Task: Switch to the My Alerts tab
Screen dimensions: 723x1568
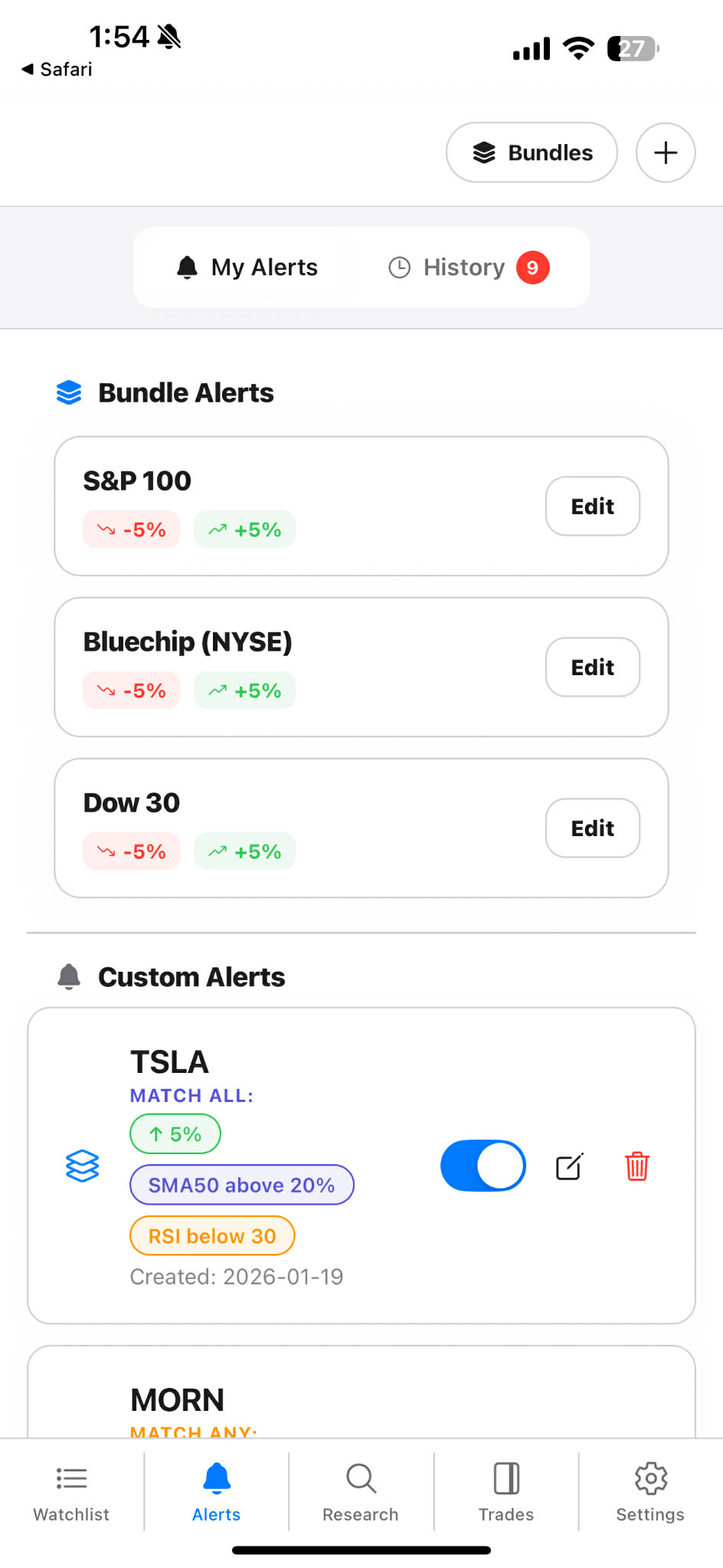Action: (247, 267)
